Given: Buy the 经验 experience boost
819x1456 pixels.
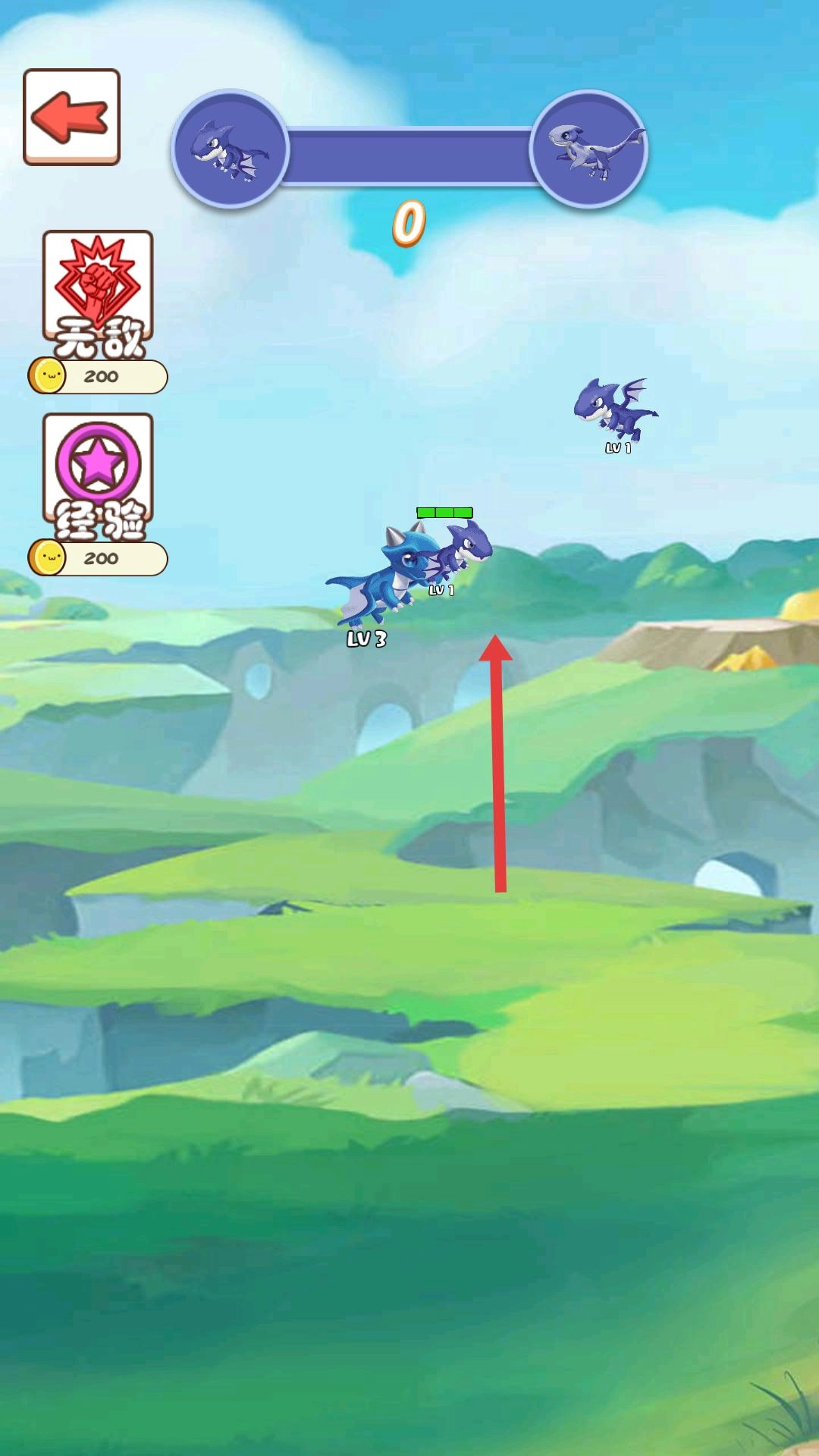Looking at the screenshot, I should (x=98, y=478).
